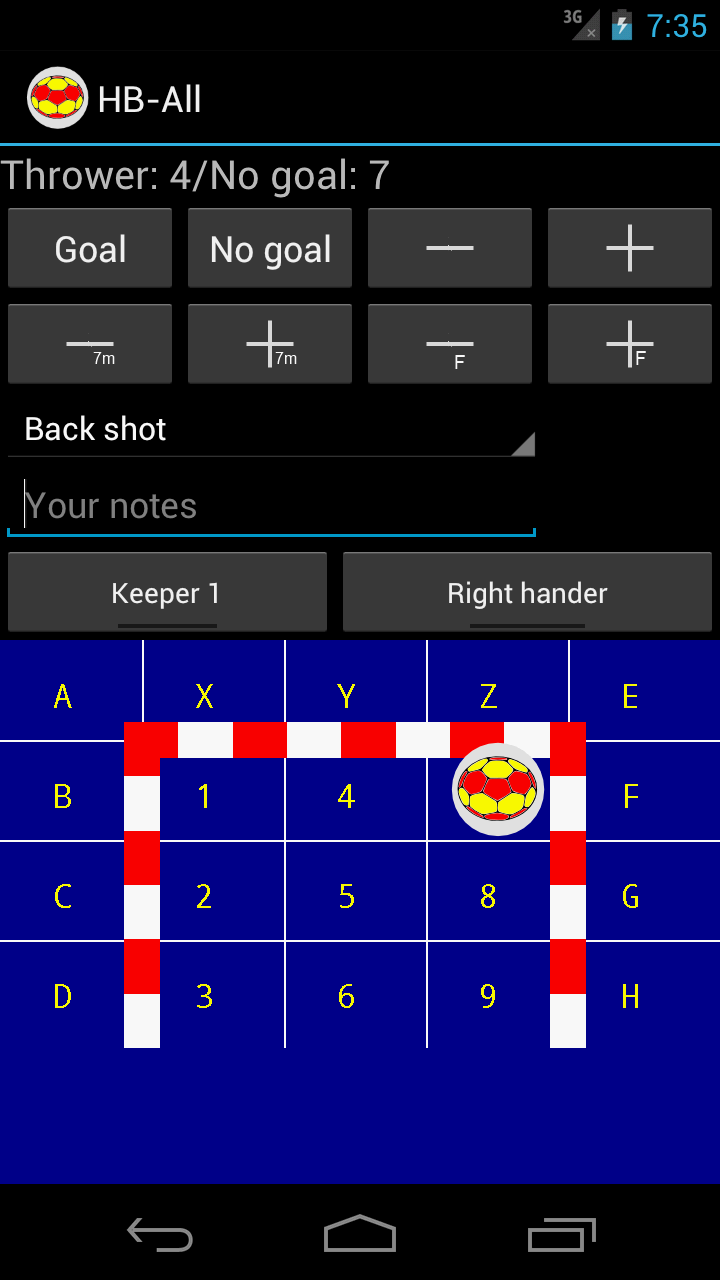Go back with system back button
The image size is (720, 1280).
(160, 1234)
